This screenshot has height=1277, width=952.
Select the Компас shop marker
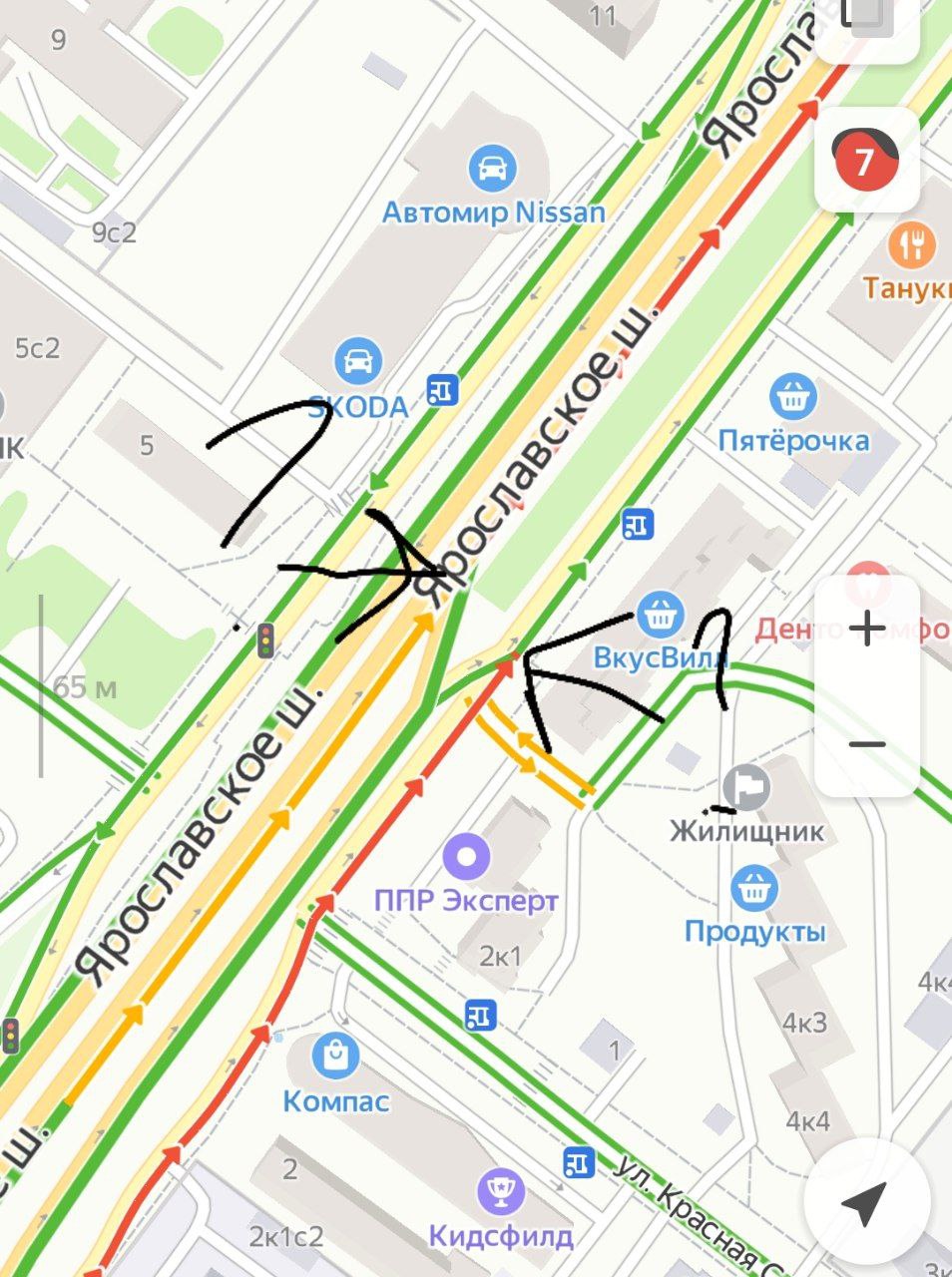336,1057
